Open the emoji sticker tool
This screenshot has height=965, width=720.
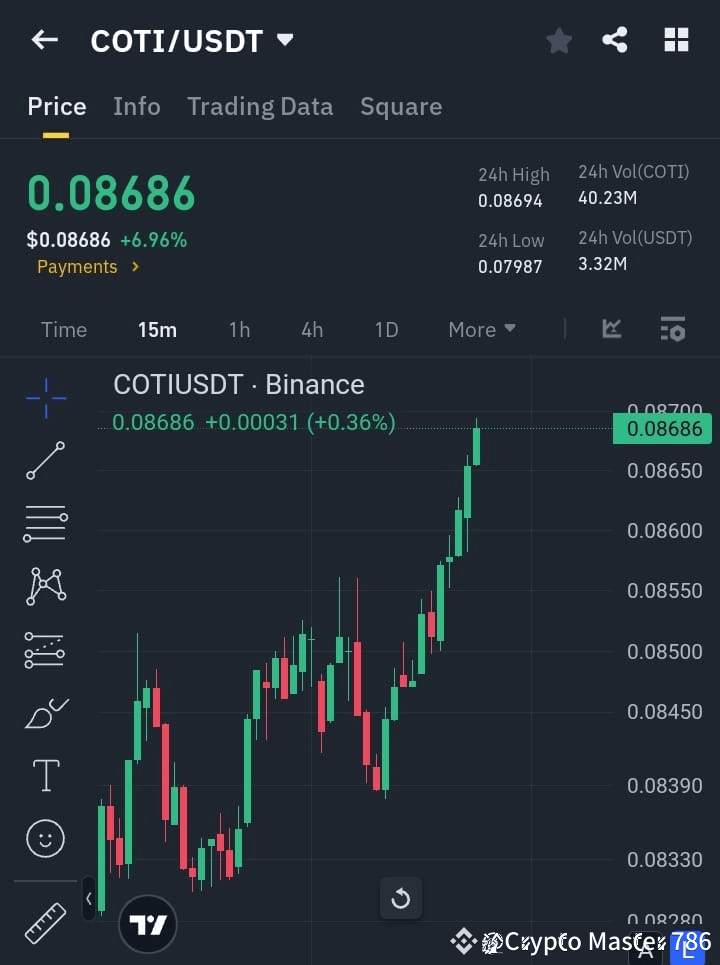[45, 838]
